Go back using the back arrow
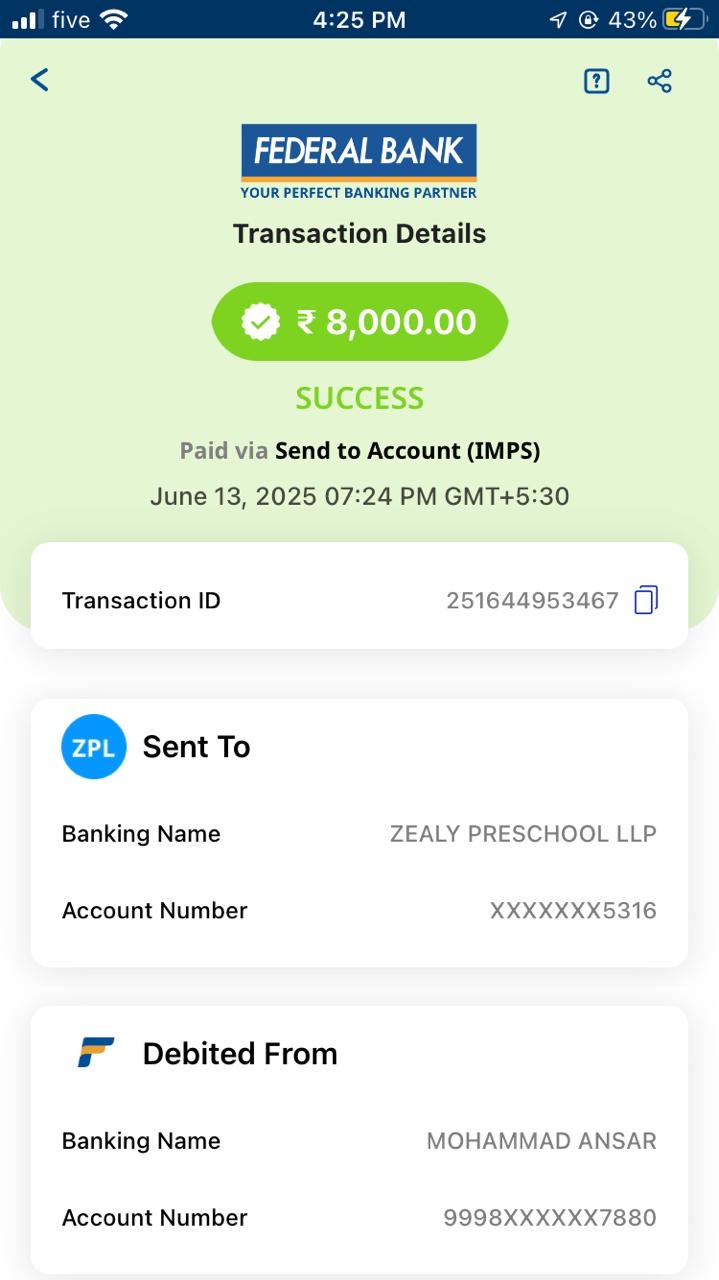The height and width of the screenshot is (1280, 719). pyautogui.click(x=40, y=80)
